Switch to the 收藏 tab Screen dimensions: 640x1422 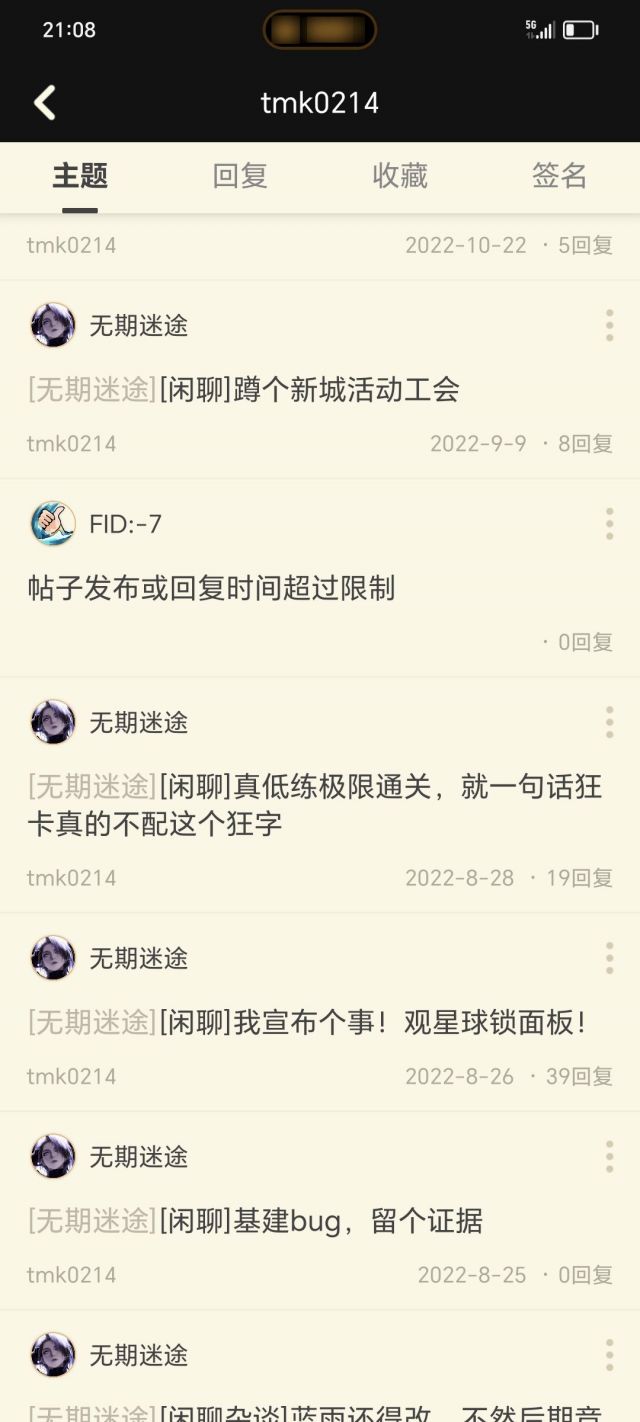click(x=400, y=176)
